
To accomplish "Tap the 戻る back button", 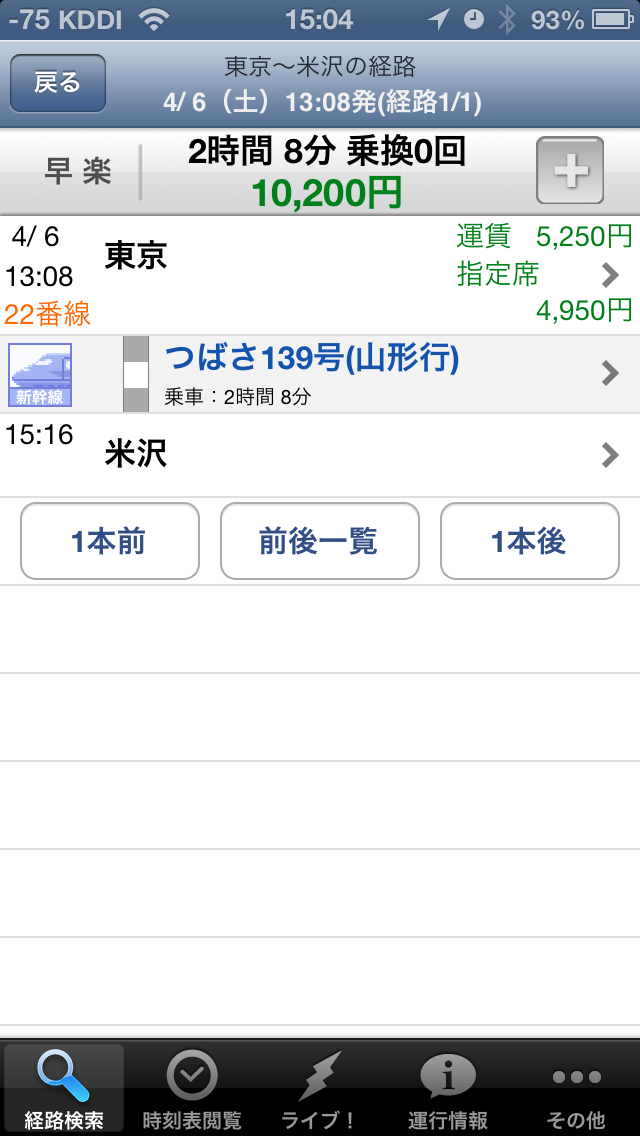I will tap(58, 83).
